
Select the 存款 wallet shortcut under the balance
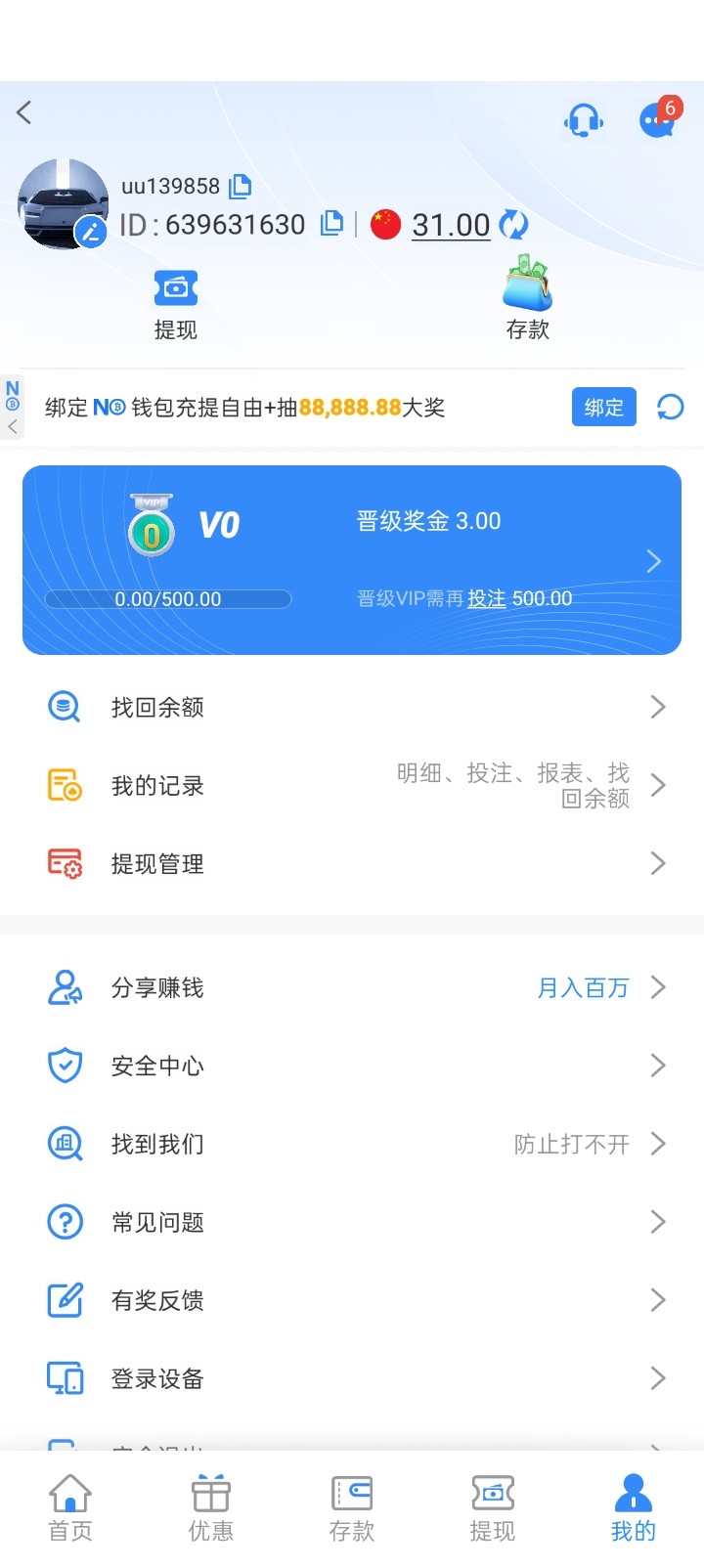[x=527, y=298]
